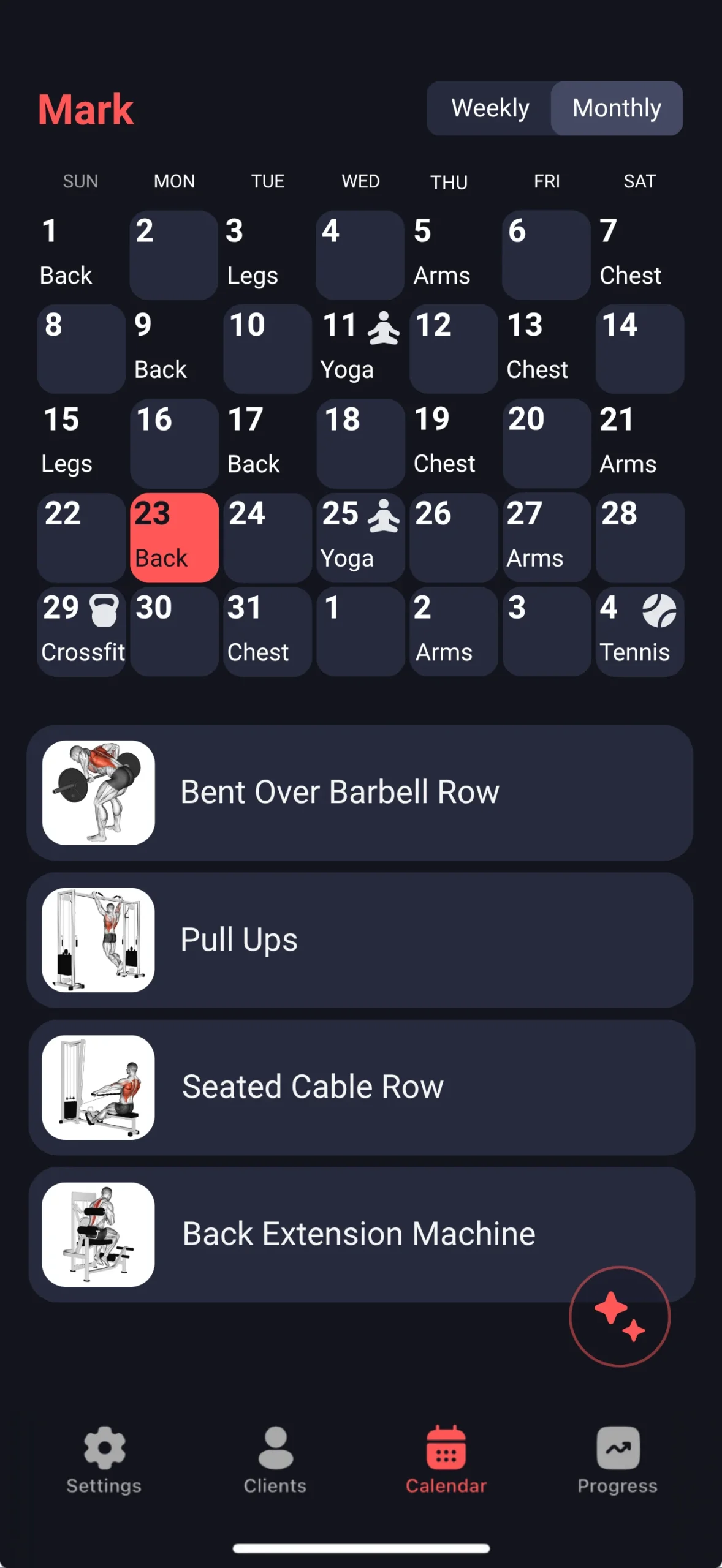
Task: Select day 25 Yoga session
Action: click(360, 537)
